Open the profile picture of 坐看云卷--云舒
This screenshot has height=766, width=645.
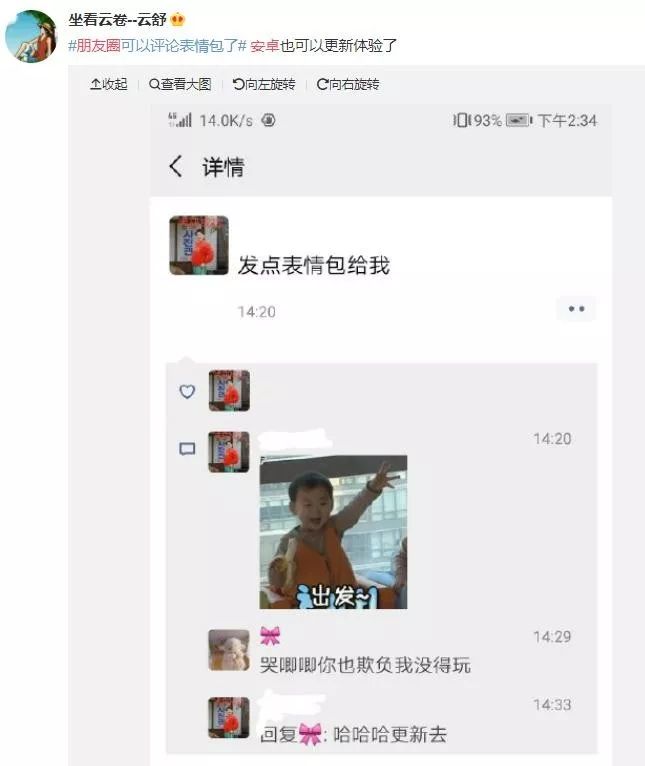coord(31,37)
